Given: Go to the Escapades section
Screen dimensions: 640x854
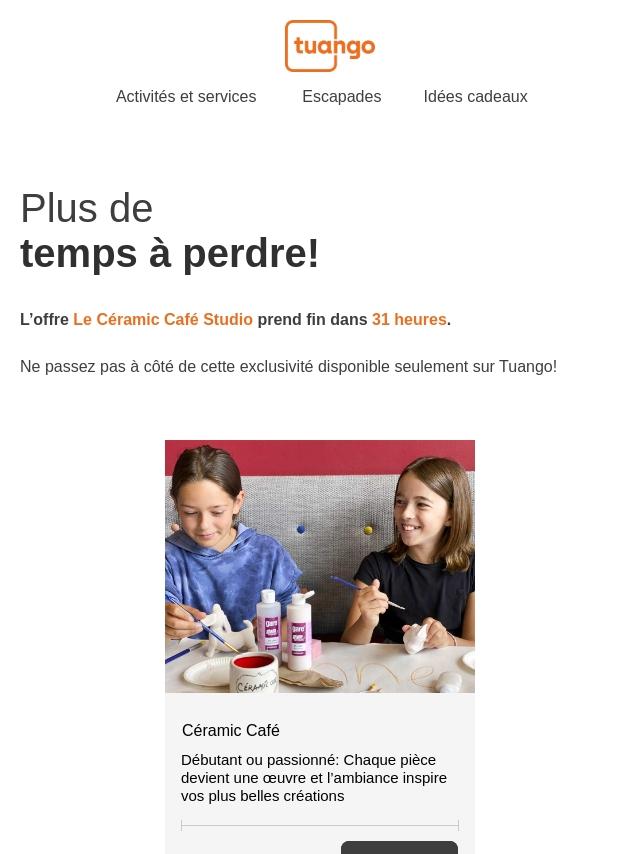Looking at the screenshot, I should [341, 97].
